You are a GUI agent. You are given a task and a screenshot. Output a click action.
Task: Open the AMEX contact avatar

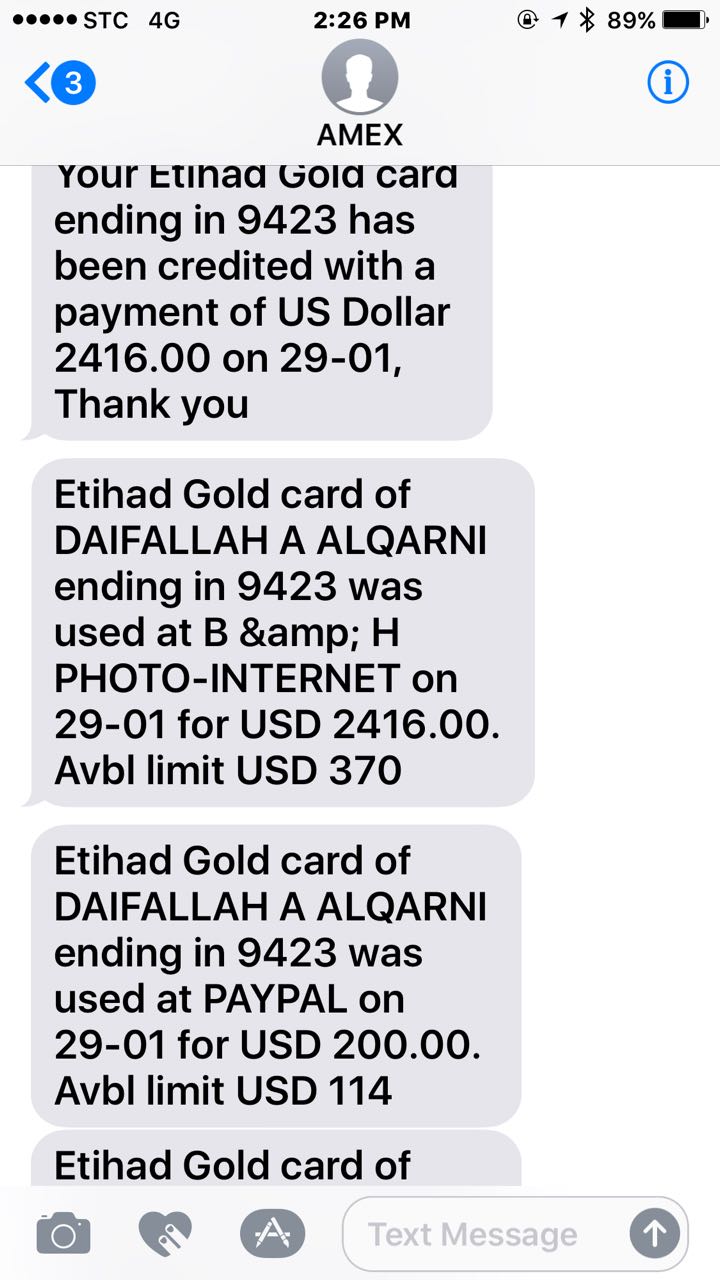pos(360,78)
